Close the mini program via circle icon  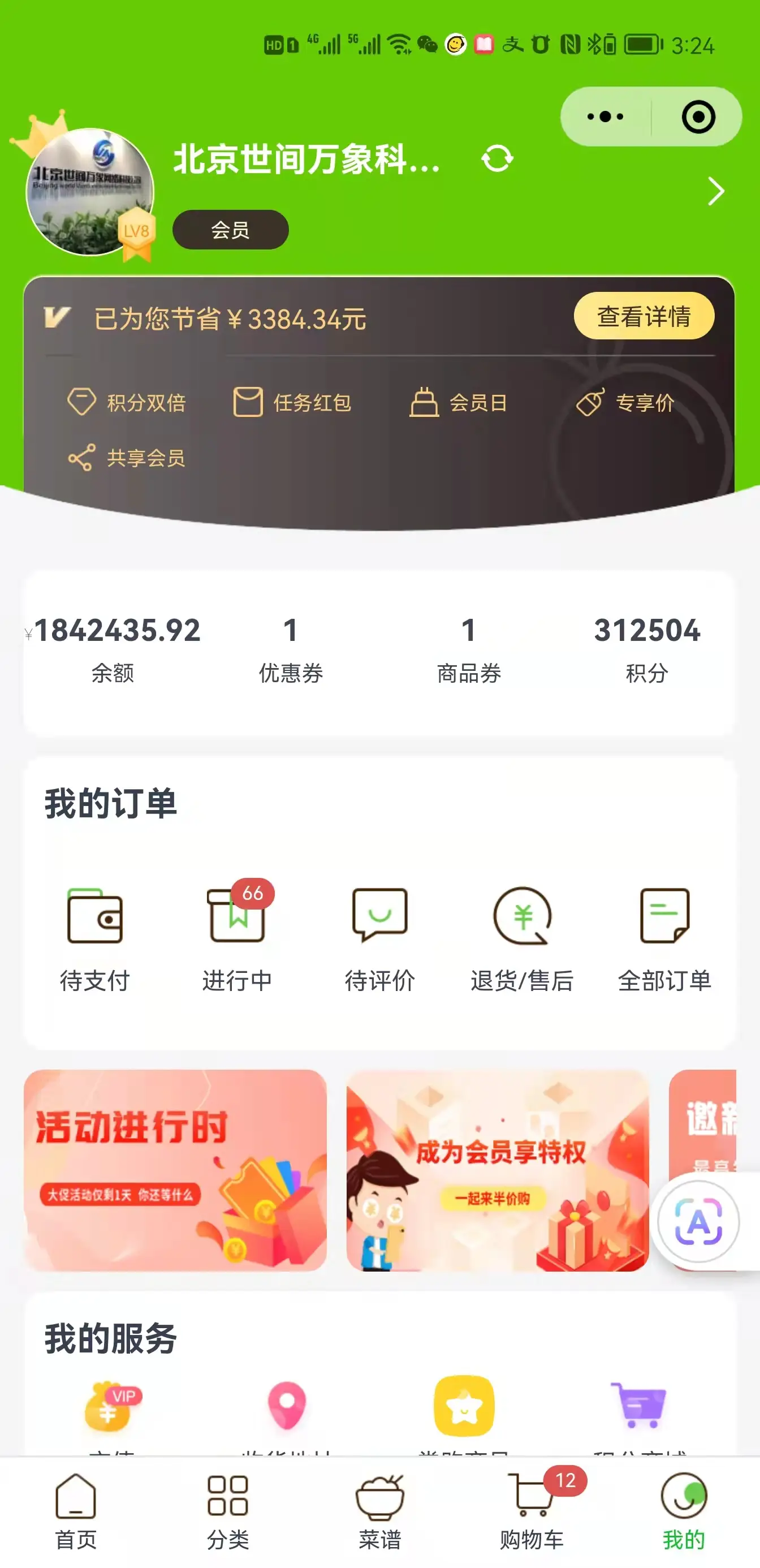click(x=697, y=117)
